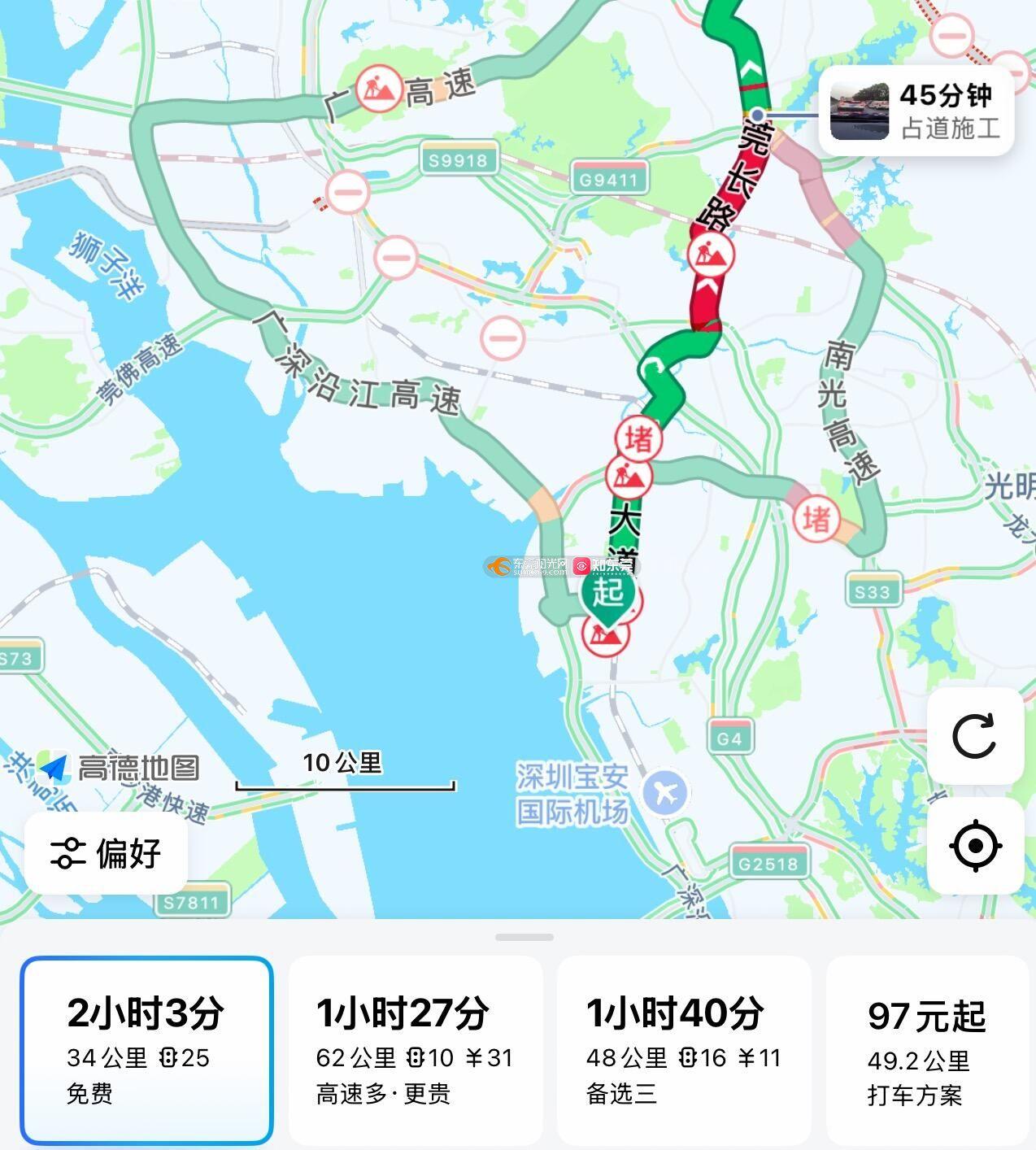Select the 2小时3分 free route
Viewport: 1036px width, 1150px height.
coord(146,1051)
